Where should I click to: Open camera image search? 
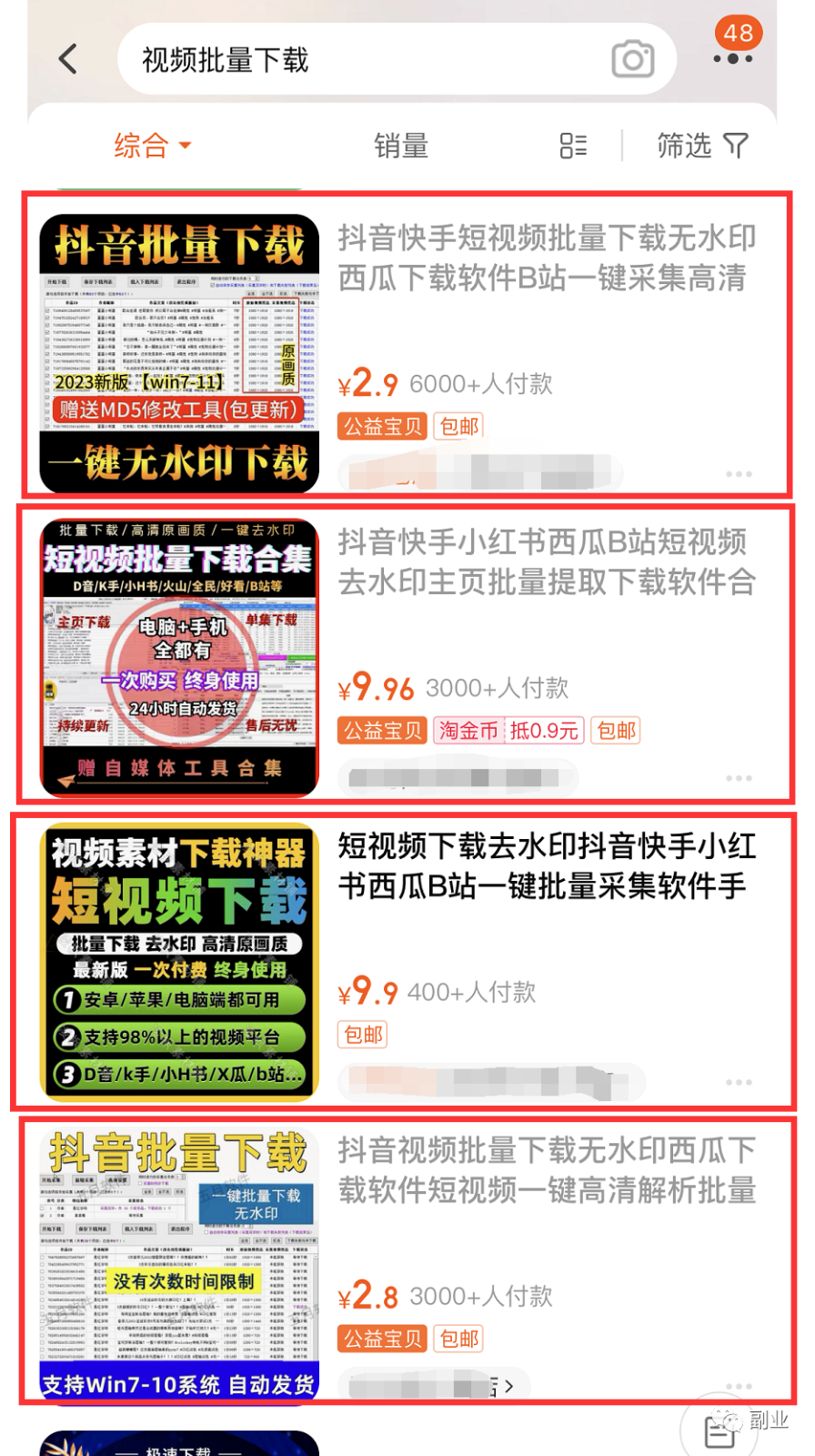pyautogui.click(x=632, y=60)
